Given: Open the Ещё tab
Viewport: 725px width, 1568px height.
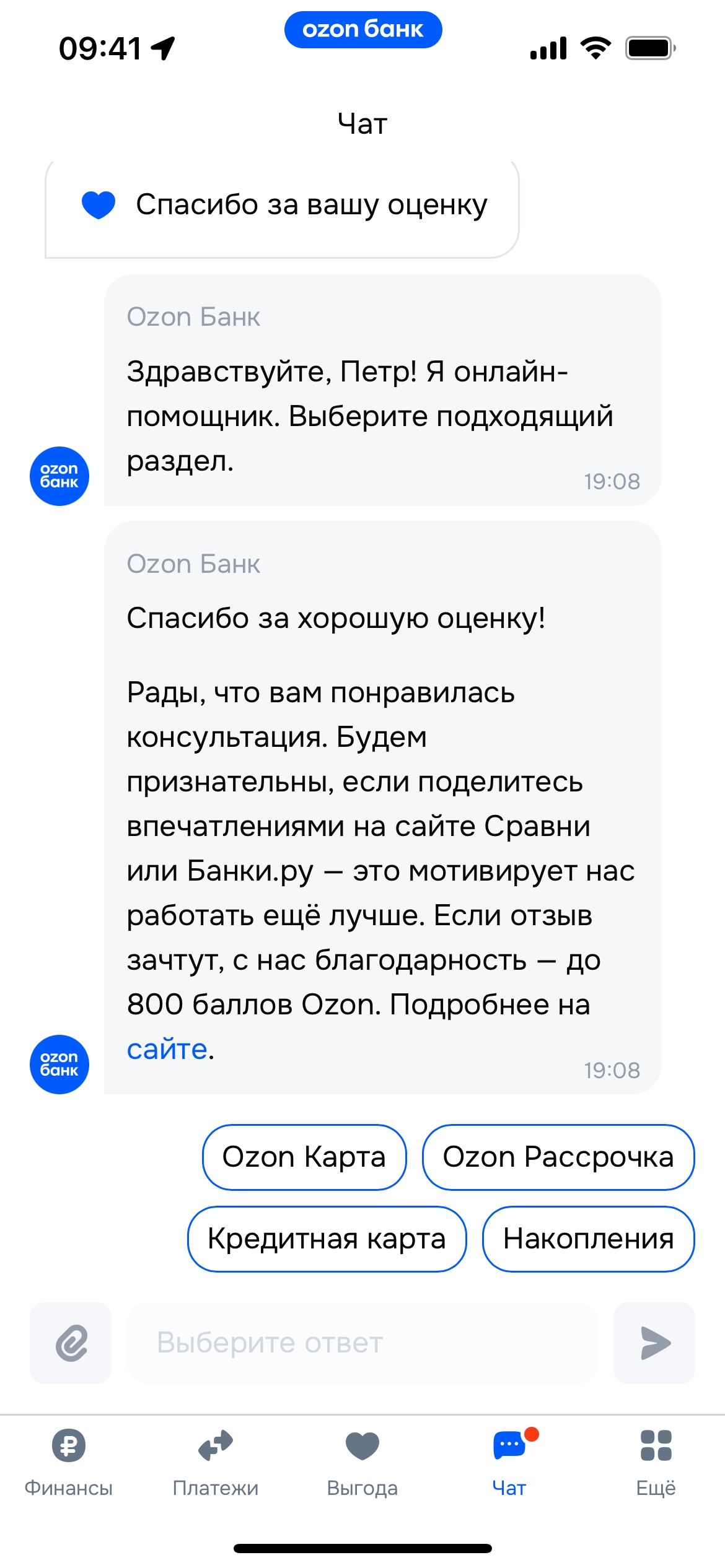Looking at the screenshot, I should (x=656, y=1460).
